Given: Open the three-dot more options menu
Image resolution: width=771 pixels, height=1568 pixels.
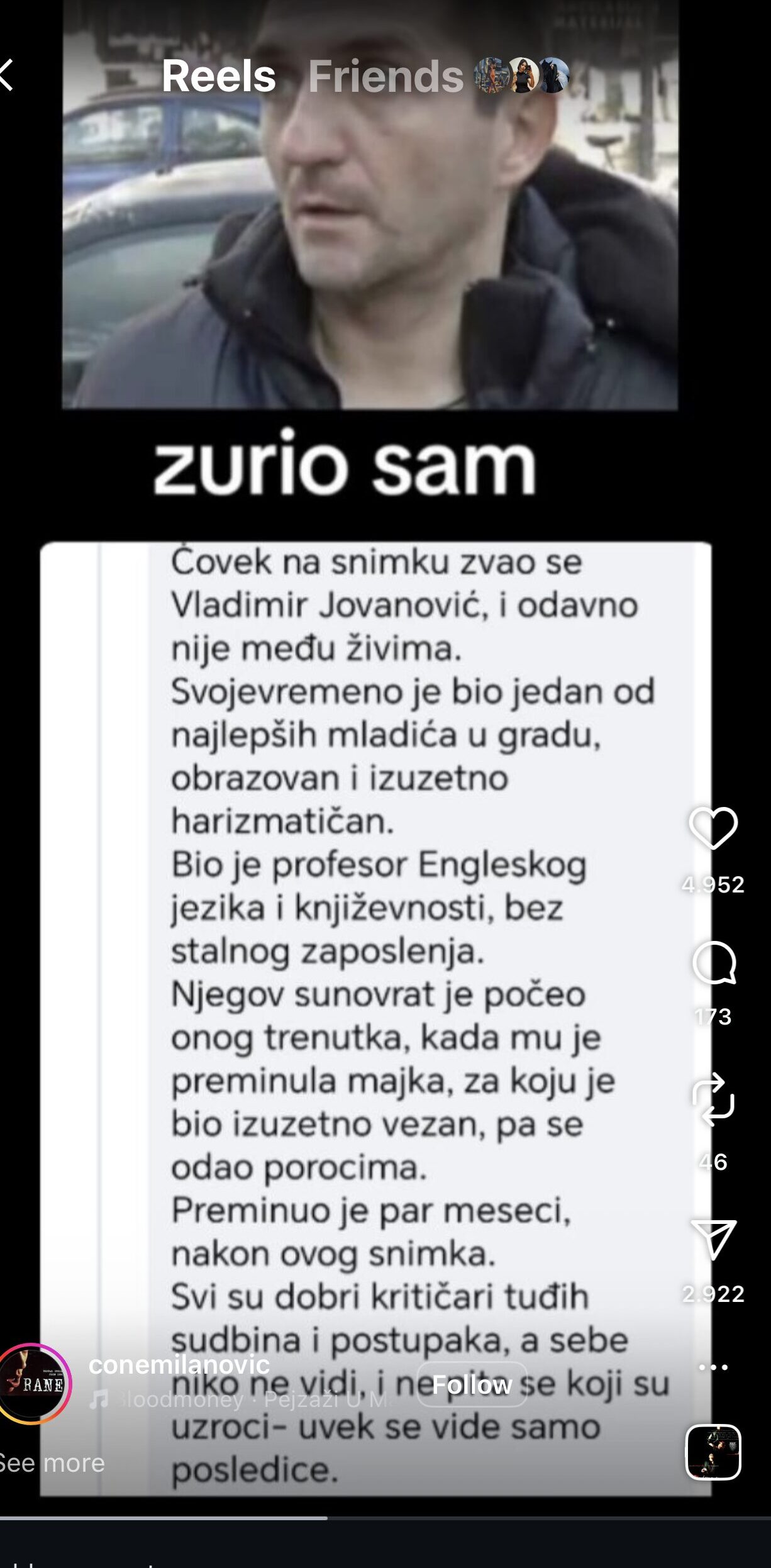Looking at the screenshot, I should (x=713, y=1367).
